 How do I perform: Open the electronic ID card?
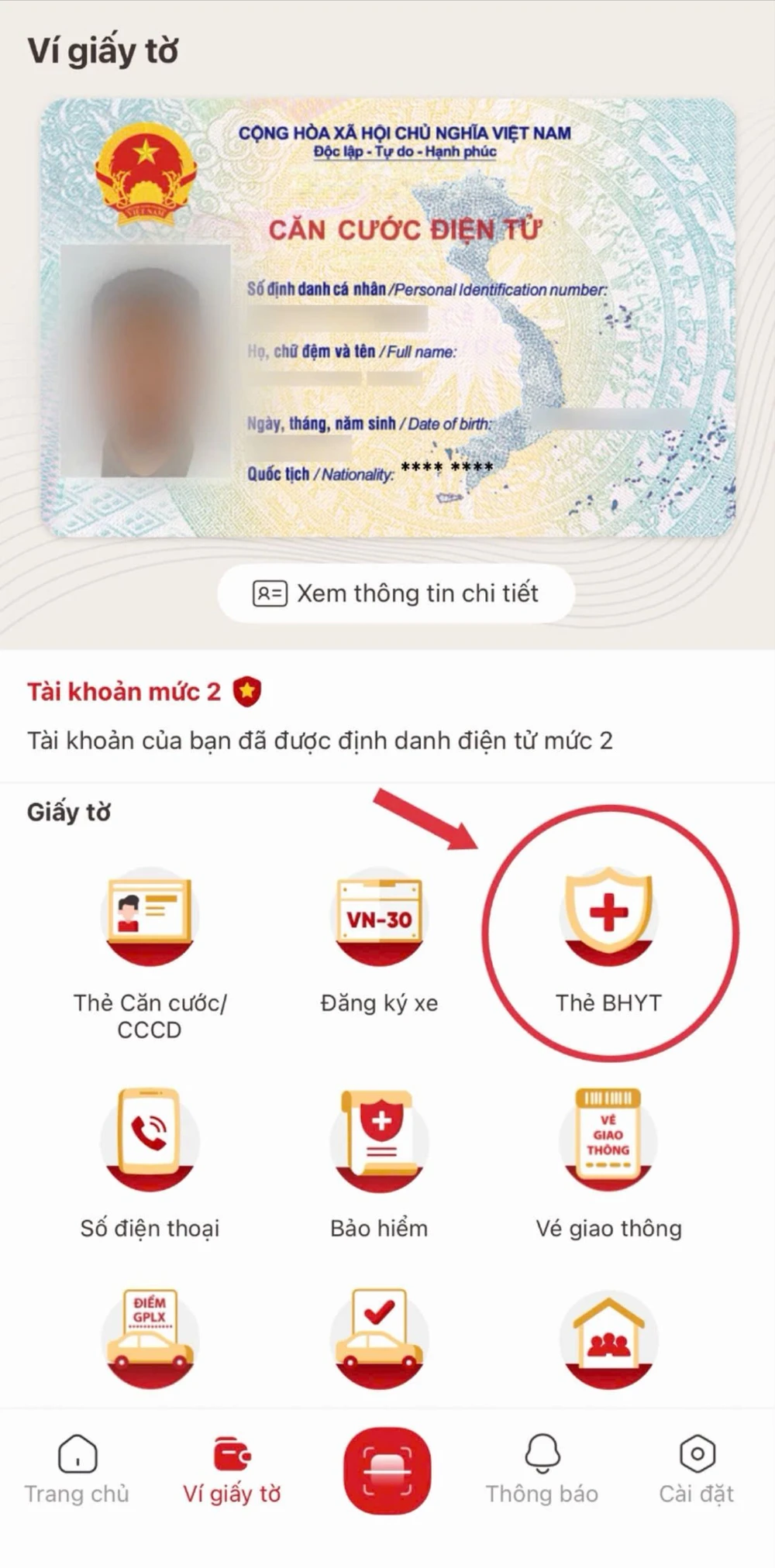pos(387,318)
